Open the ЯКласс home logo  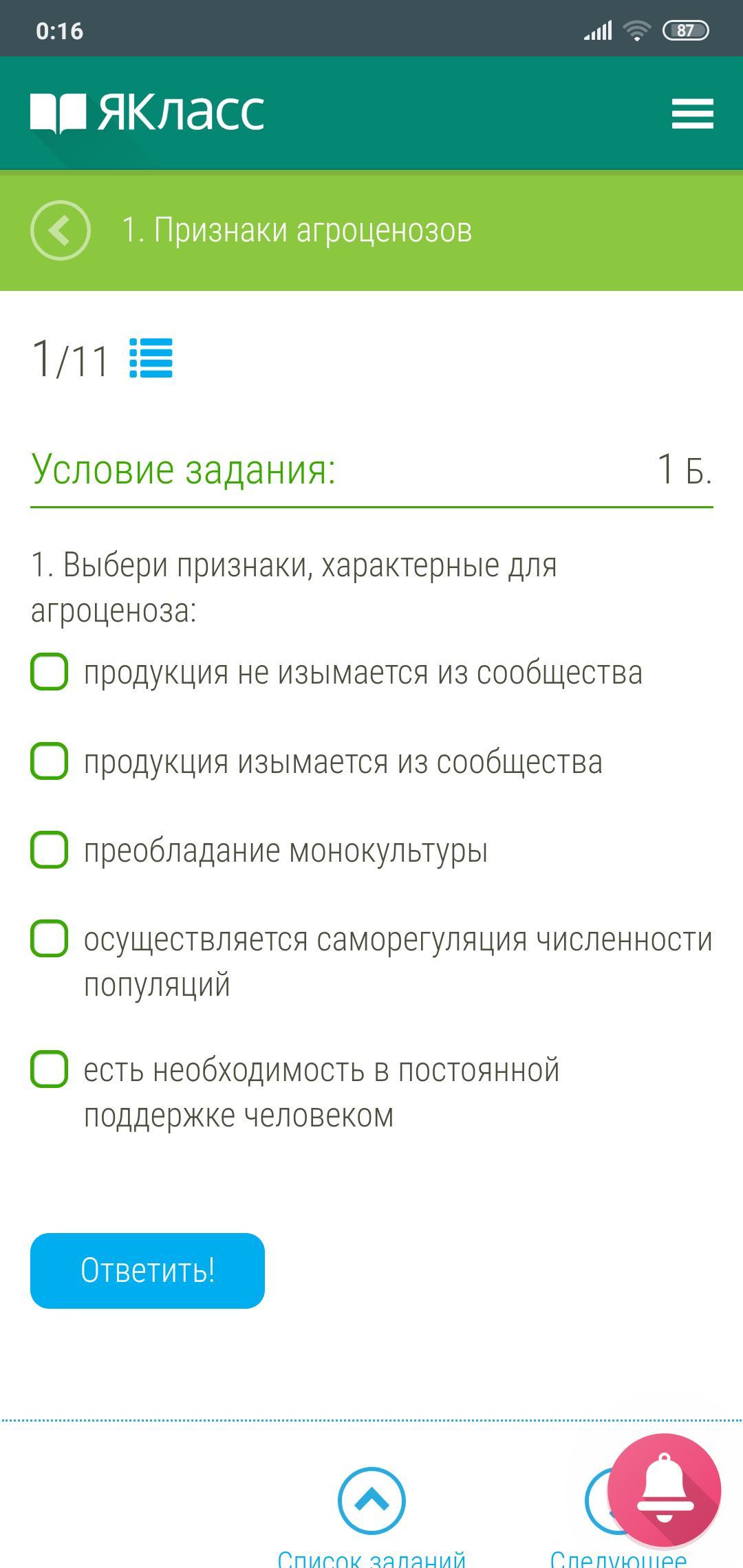pos(147,113)
